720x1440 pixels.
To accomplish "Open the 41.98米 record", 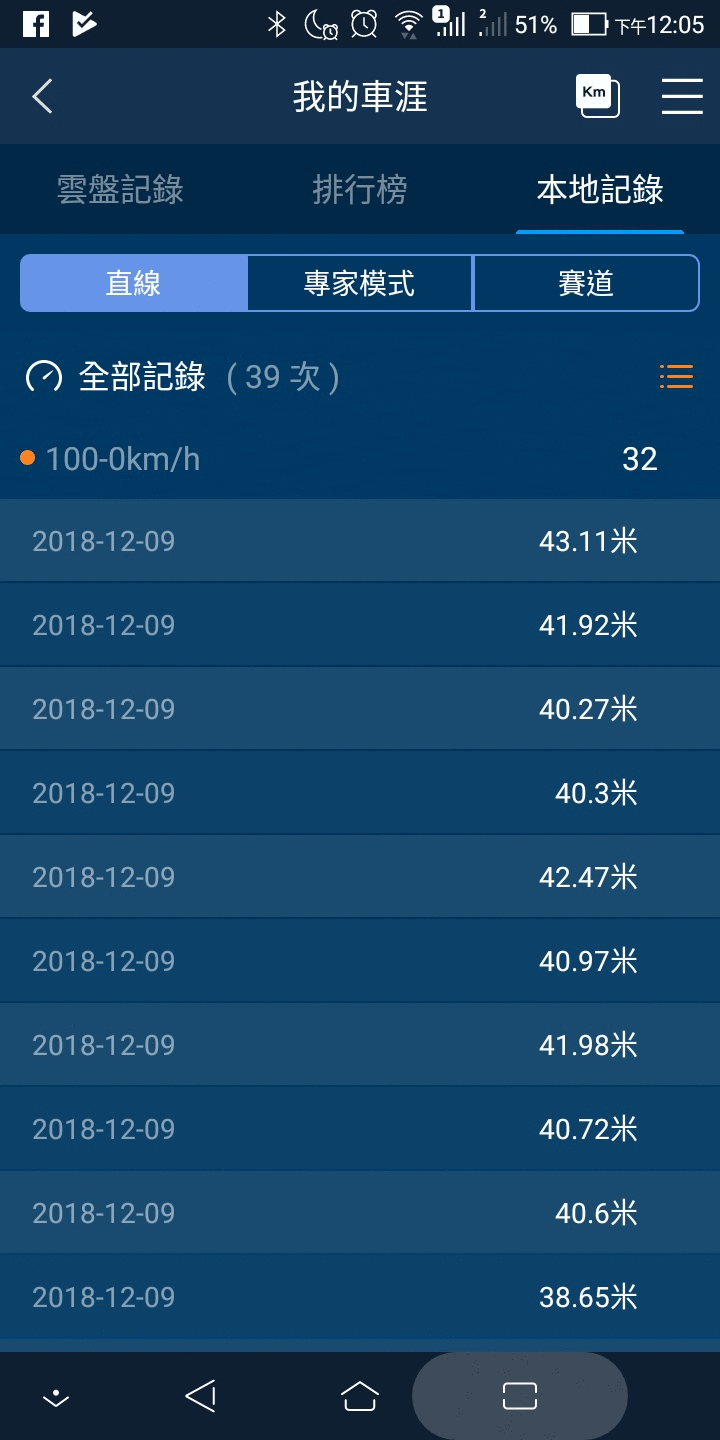I will [360, 1045].
